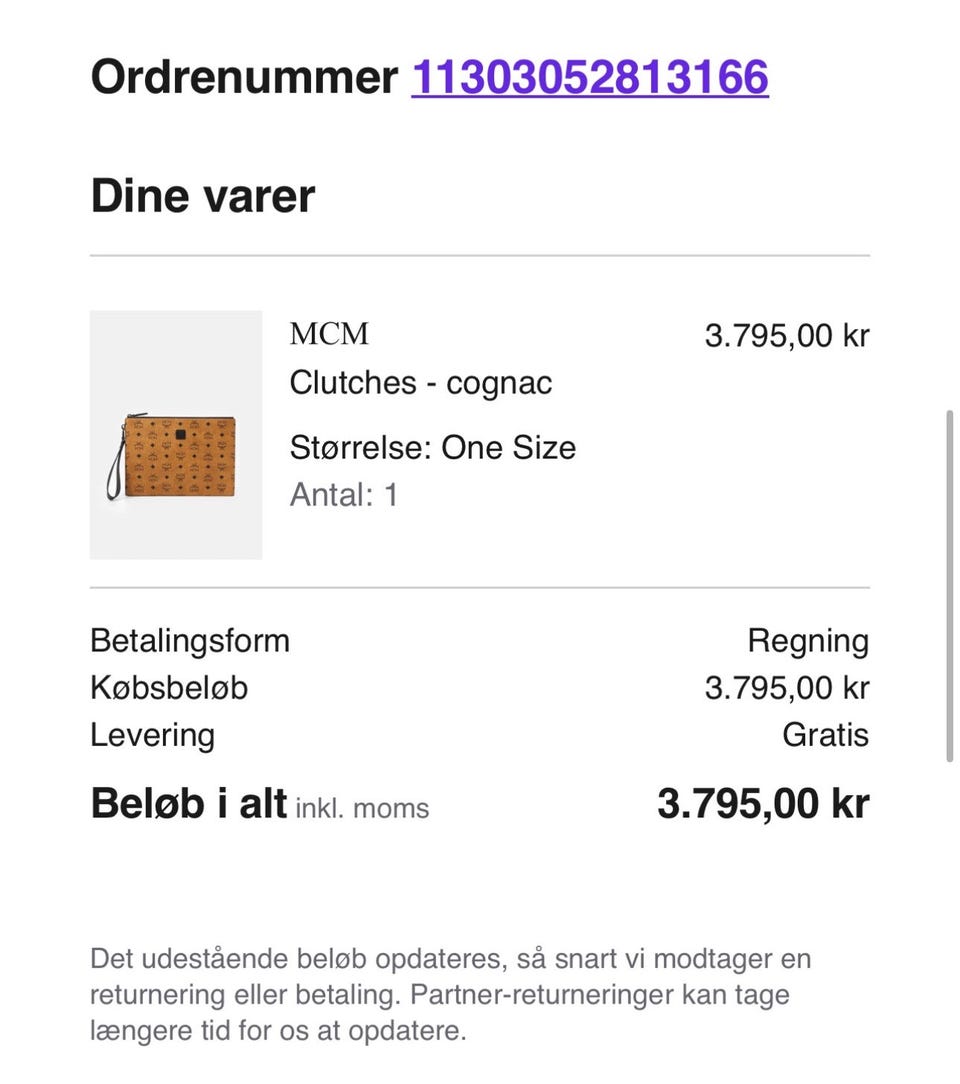Click the Købsbeløb amount row
The width and height of the screenshot is (960, 1084).
click(x=786, y=687)
